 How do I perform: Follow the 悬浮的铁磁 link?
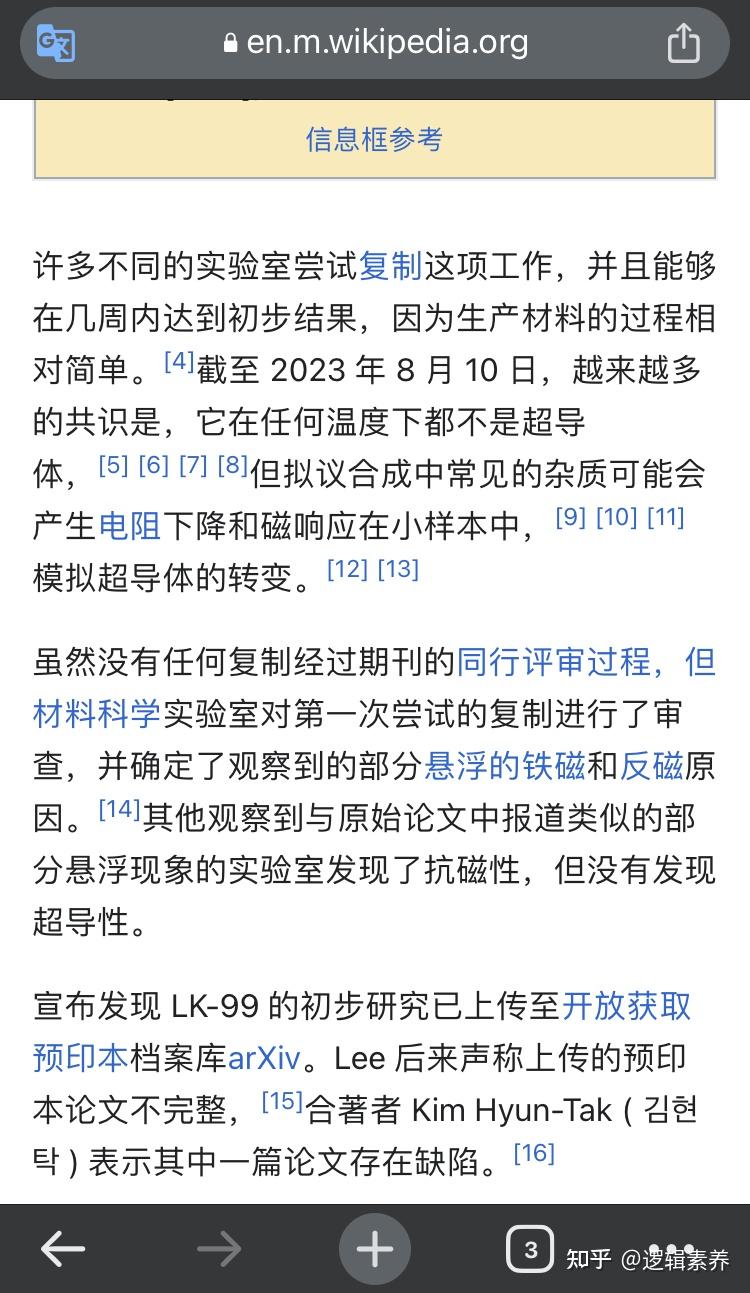click(x=504, y=766)
